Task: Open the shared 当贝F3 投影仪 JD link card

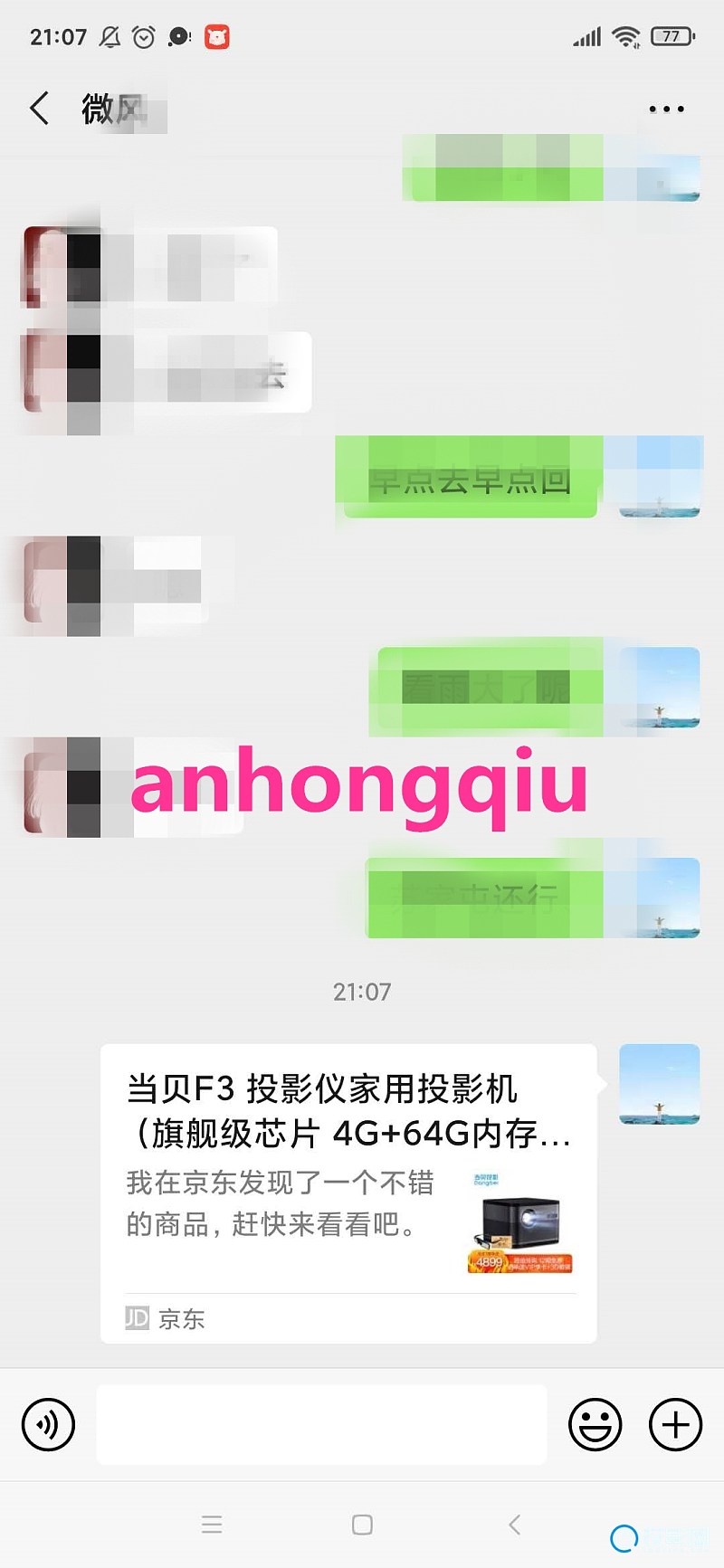Action: (348, 1193)
